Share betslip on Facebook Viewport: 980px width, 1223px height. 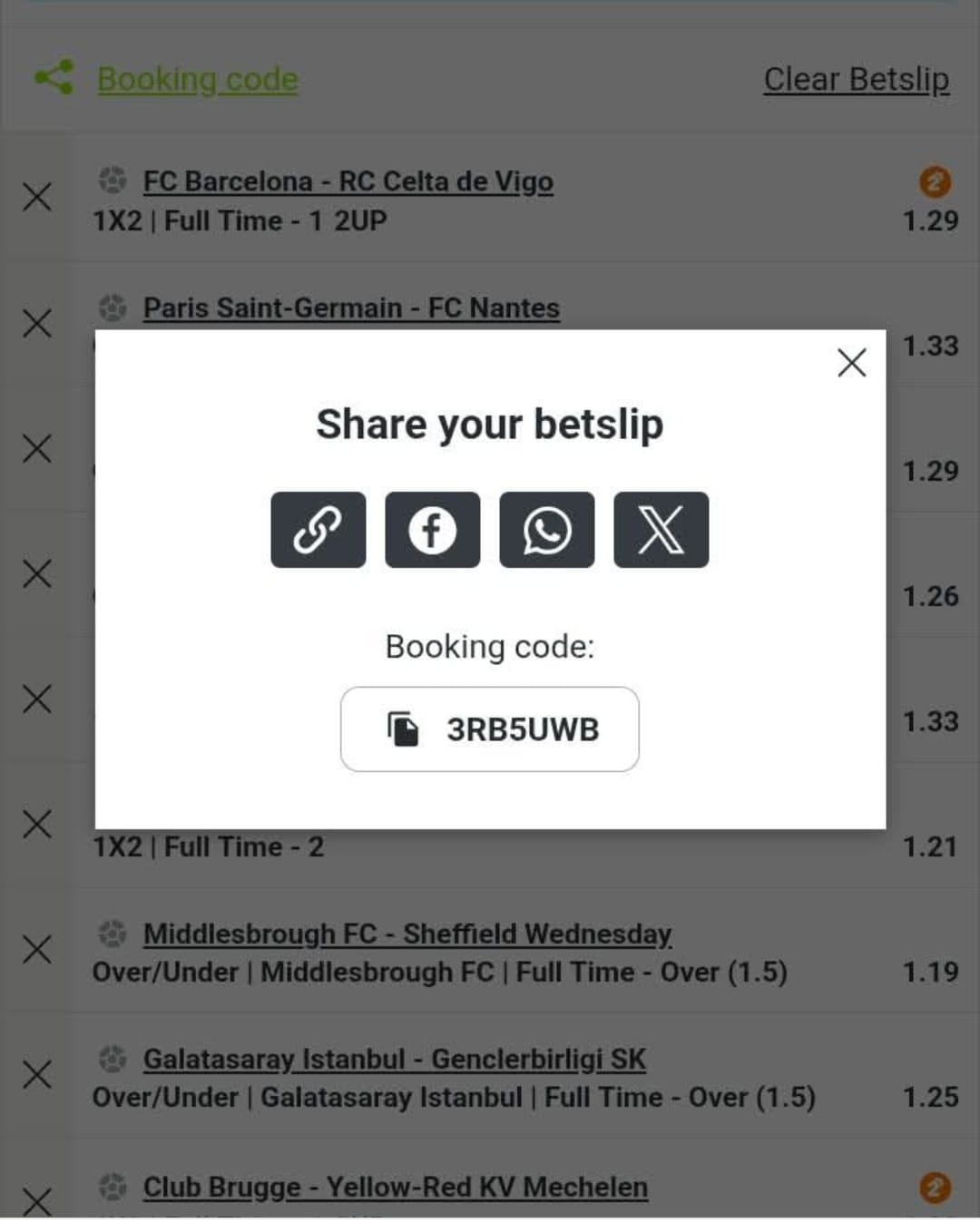click(432, 530)
